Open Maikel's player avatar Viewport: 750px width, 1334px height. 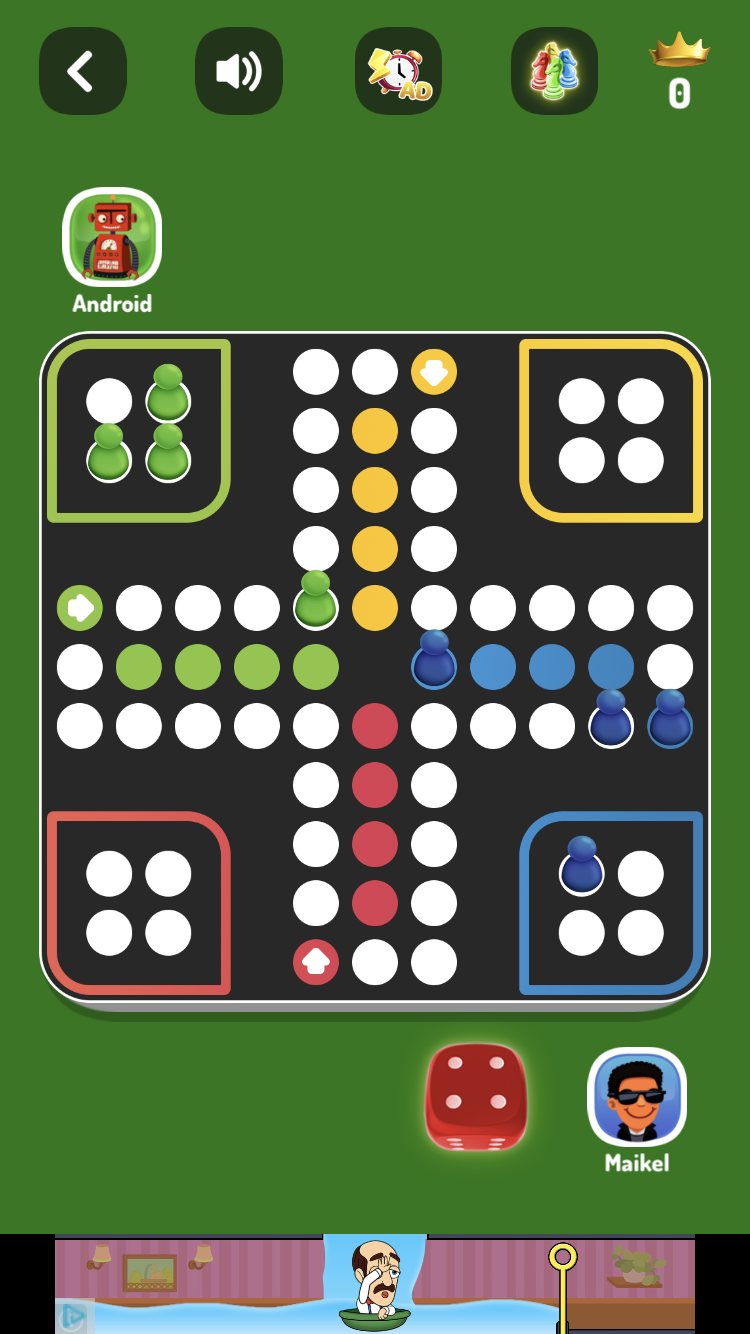tap(637, 1097)
